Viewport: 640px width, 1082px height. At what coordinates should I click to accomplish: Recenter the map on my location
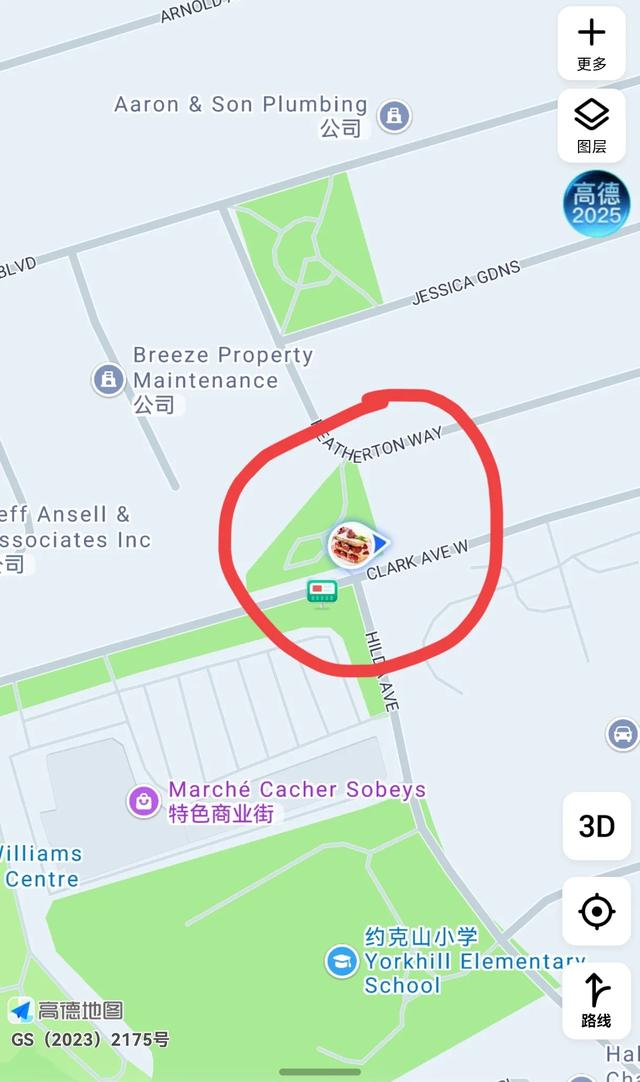pyautogui.click(x=596, y=911)
